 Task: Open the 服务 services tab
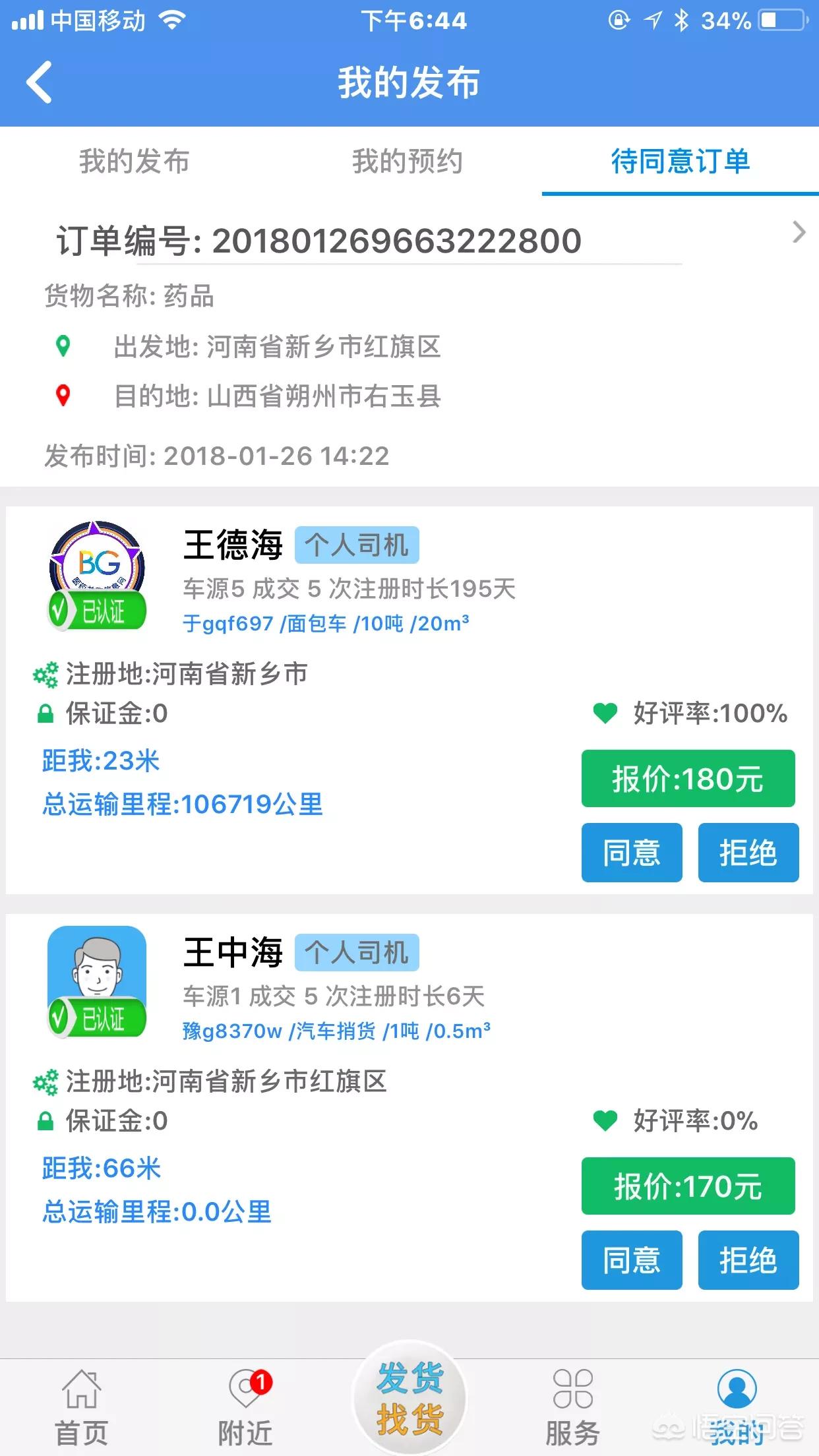[572, 1407]
